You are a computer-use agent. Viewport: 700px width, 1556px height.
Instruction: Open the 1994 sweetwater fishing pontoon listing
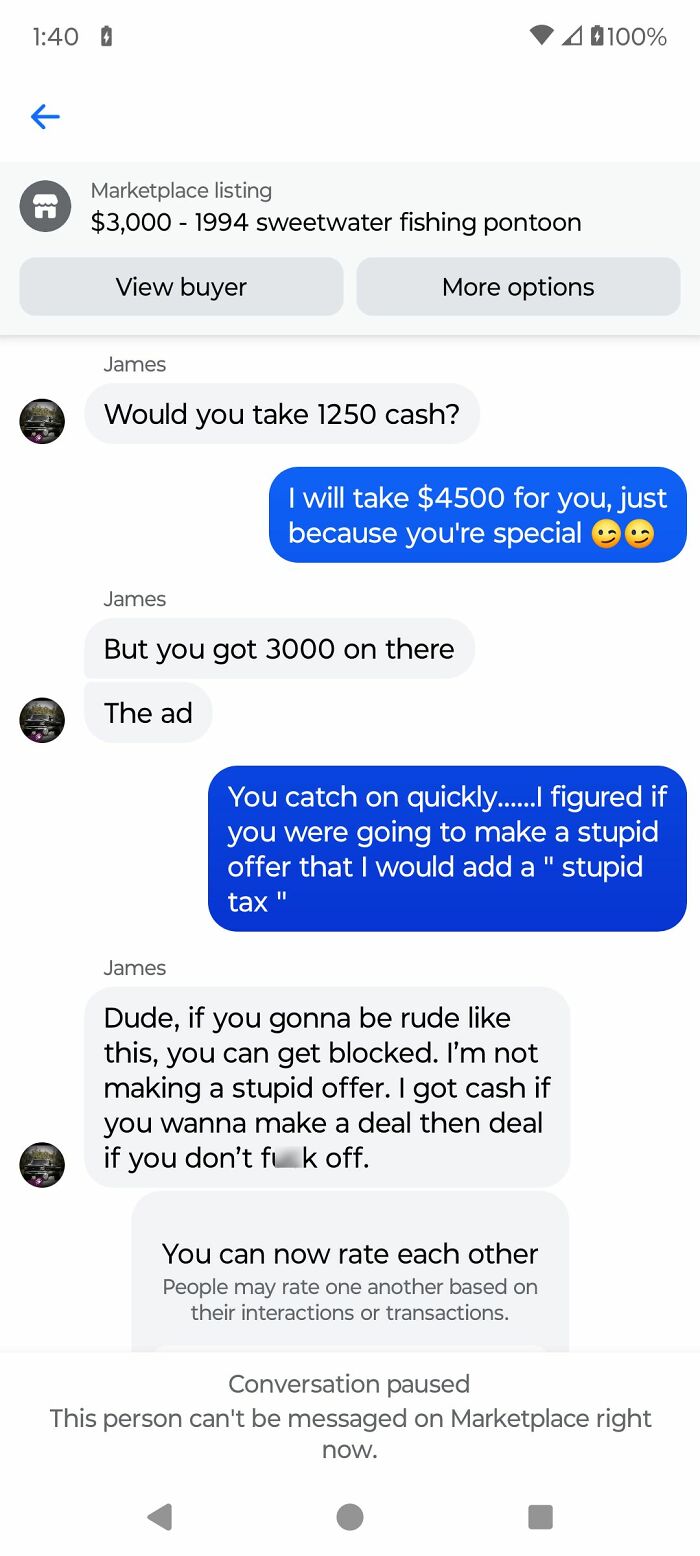pyautogui.click(x=335, y=221)
